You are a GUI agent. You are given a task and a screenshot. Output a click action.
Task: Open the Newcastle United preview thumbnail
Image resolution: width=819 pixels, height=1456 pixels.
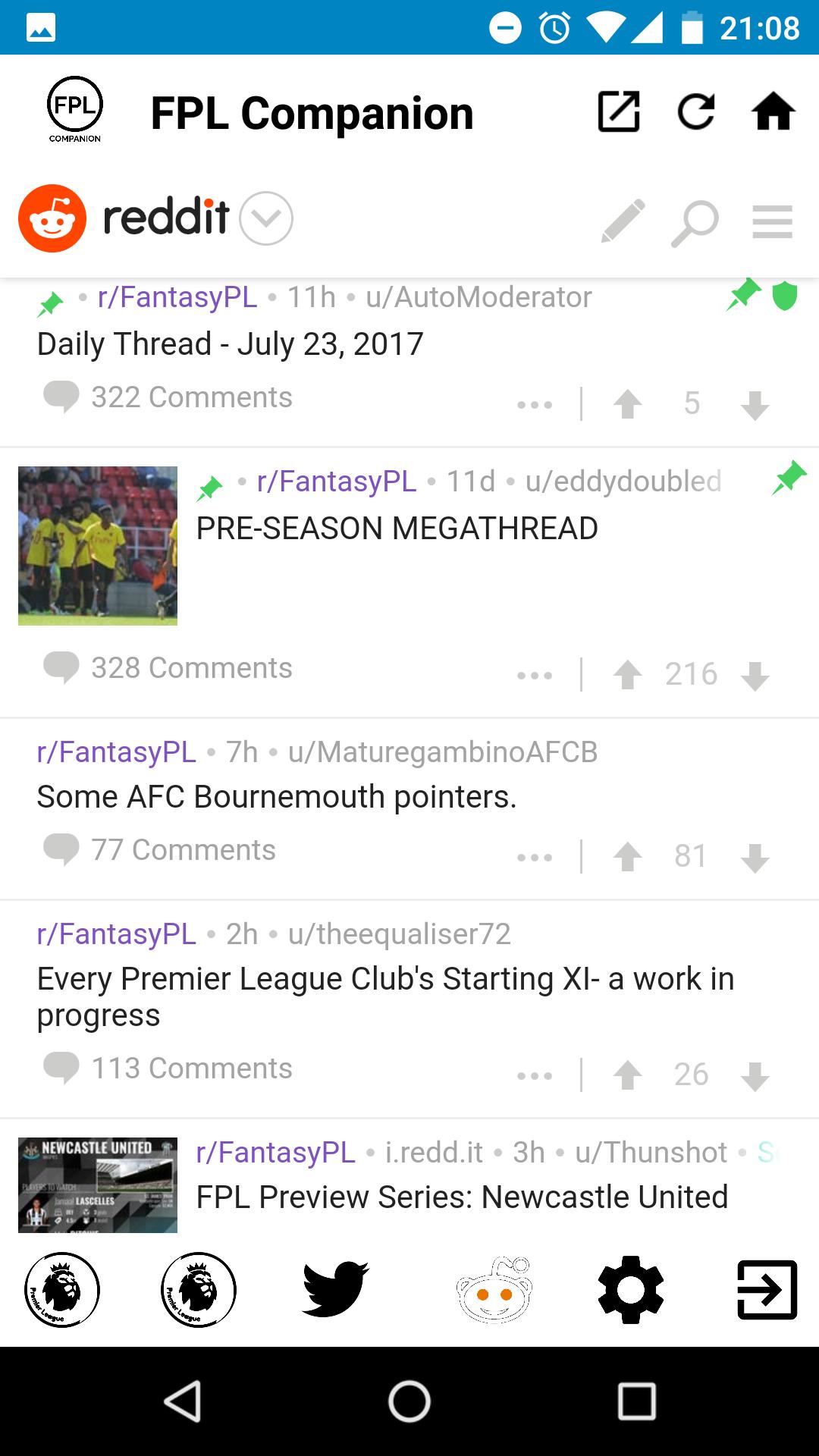click(x=98, y=1185)
